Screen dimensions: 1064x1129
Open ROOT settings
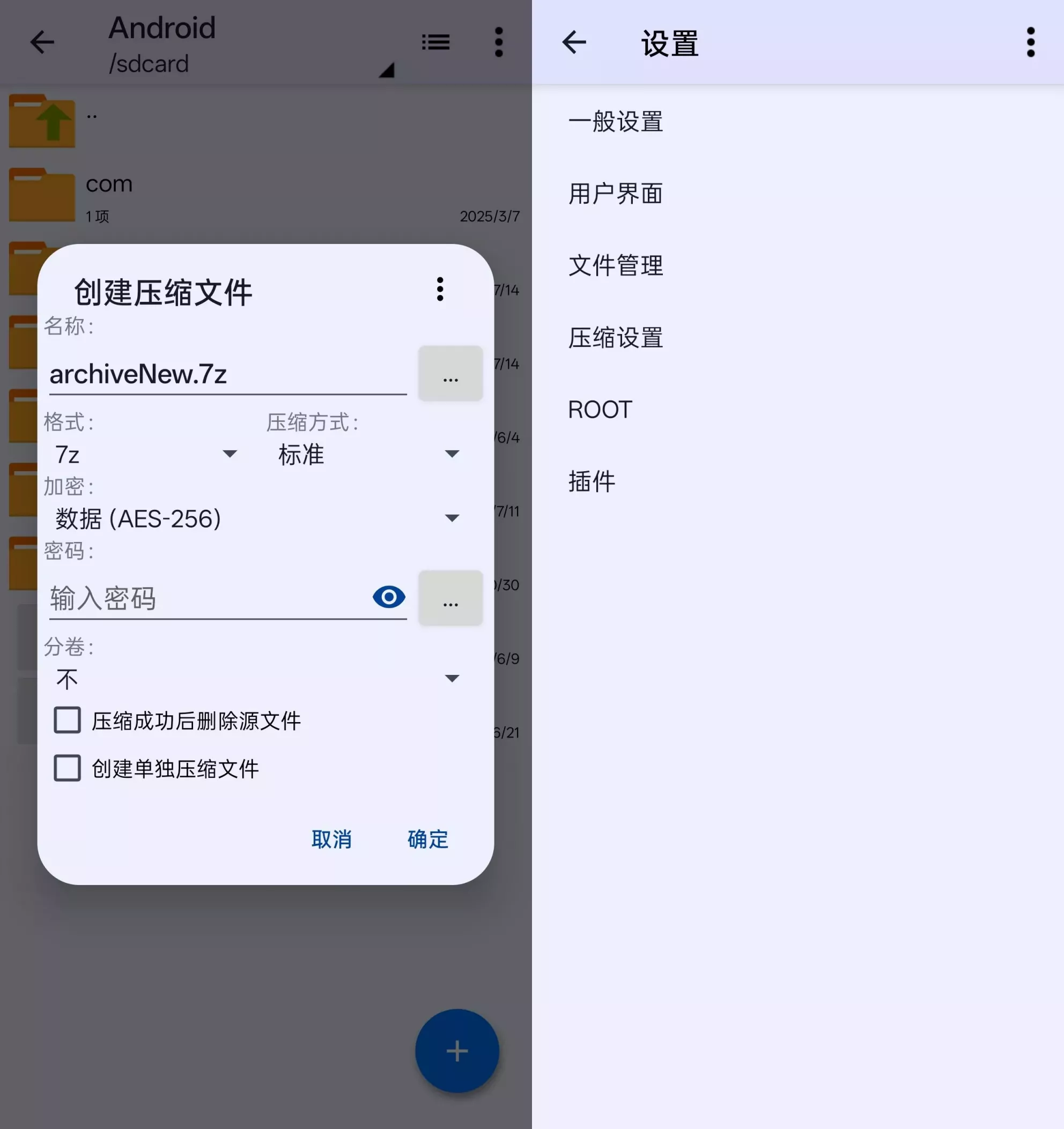pyautogui.click(x=600, y=410)
